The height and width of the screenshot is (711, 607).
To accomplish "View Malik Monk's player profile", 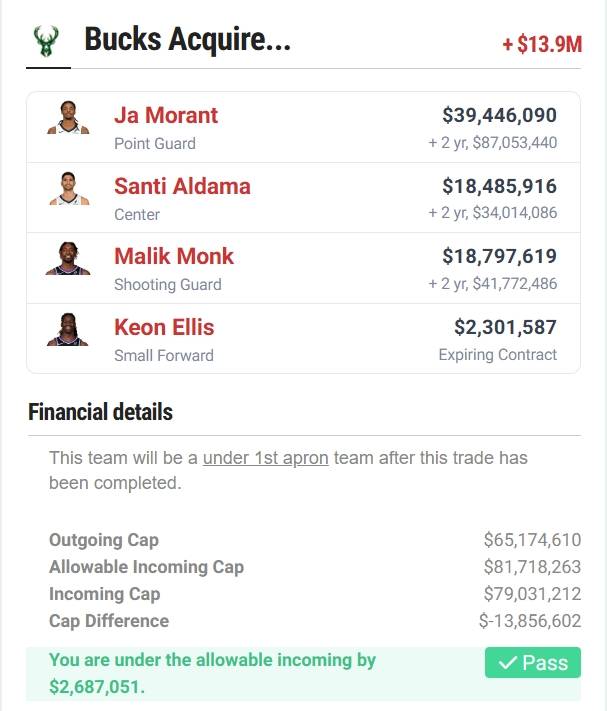I will (174, 257).
